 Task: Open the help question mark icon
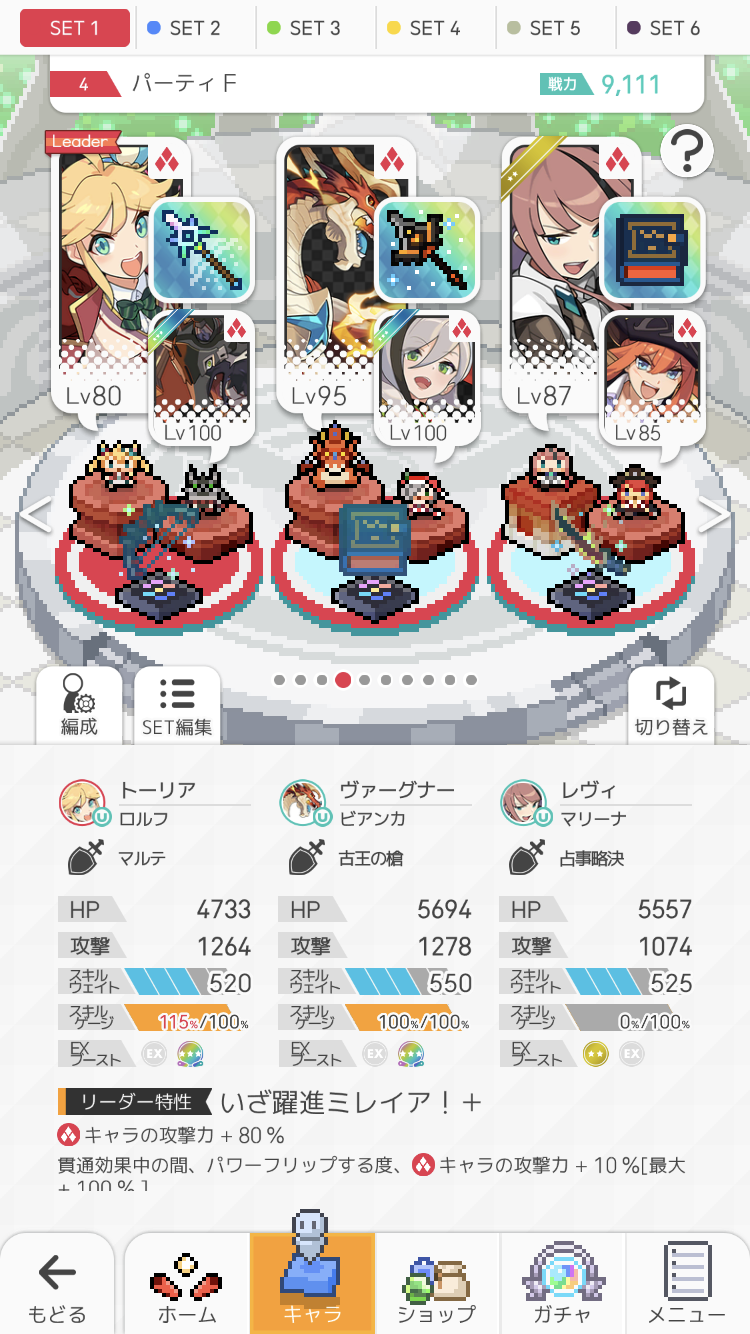pos(686,152)
